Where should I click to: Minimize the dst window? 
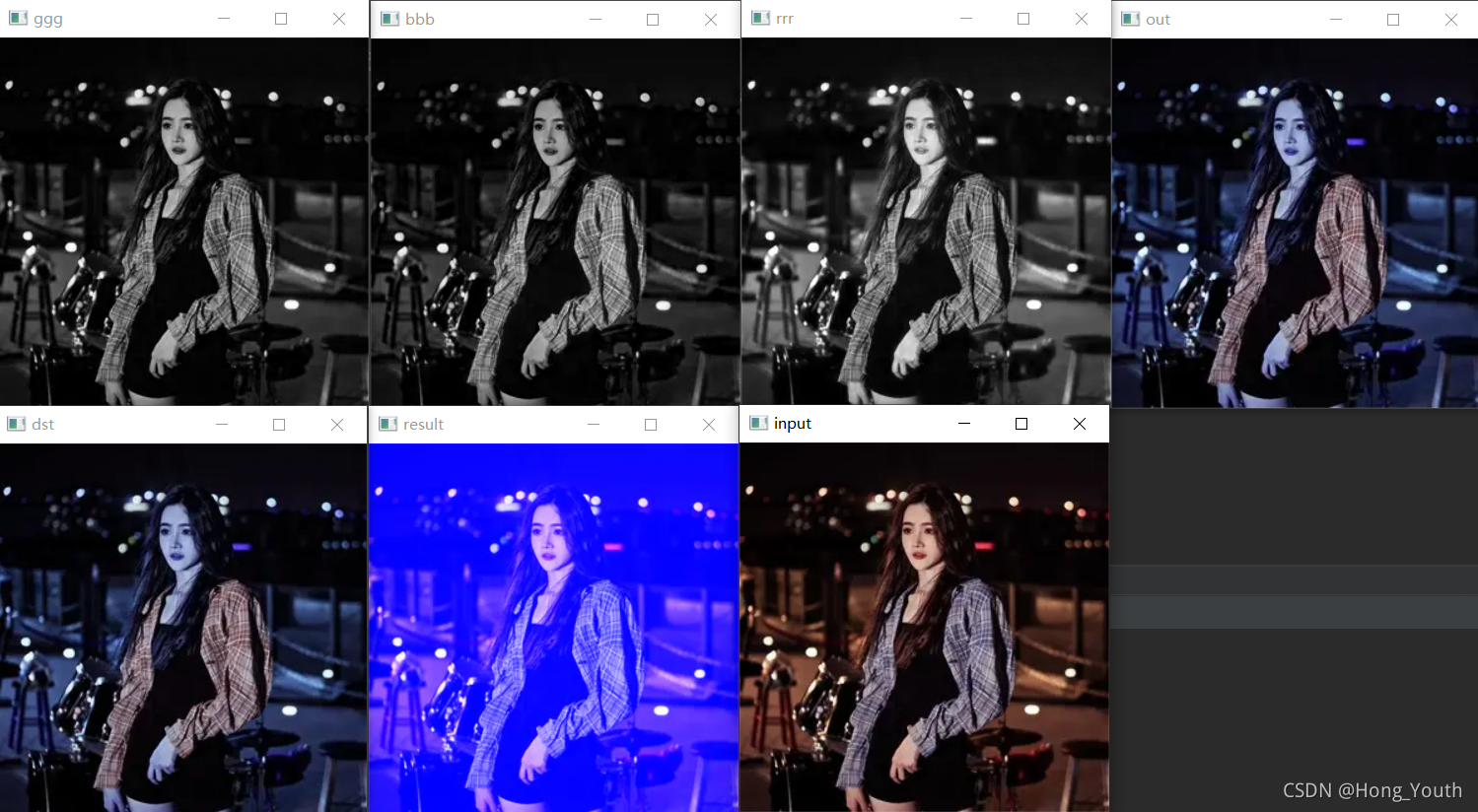[x=222, y=425]
